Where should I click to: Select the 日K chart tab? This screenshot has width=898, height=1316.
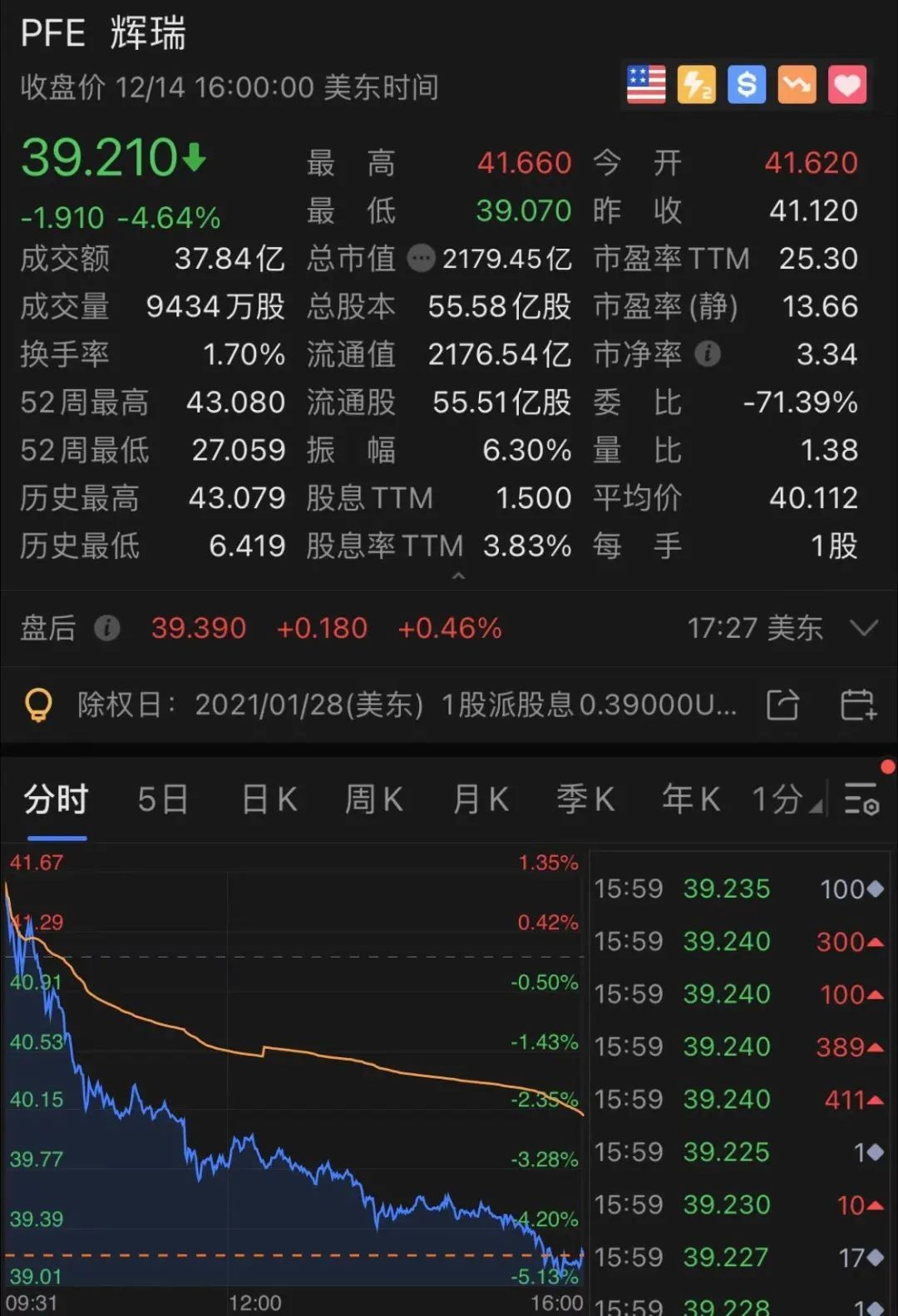pos(269,800)
